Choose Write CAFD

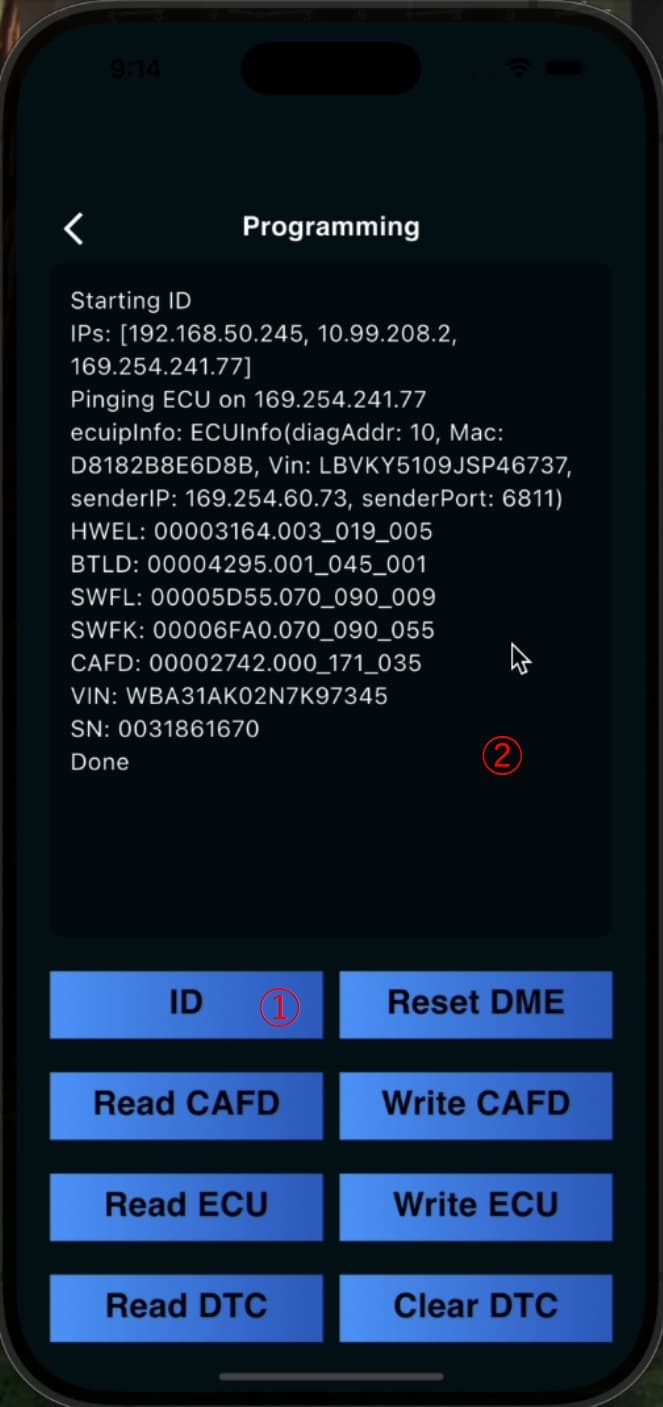(x=475, y=1105)
